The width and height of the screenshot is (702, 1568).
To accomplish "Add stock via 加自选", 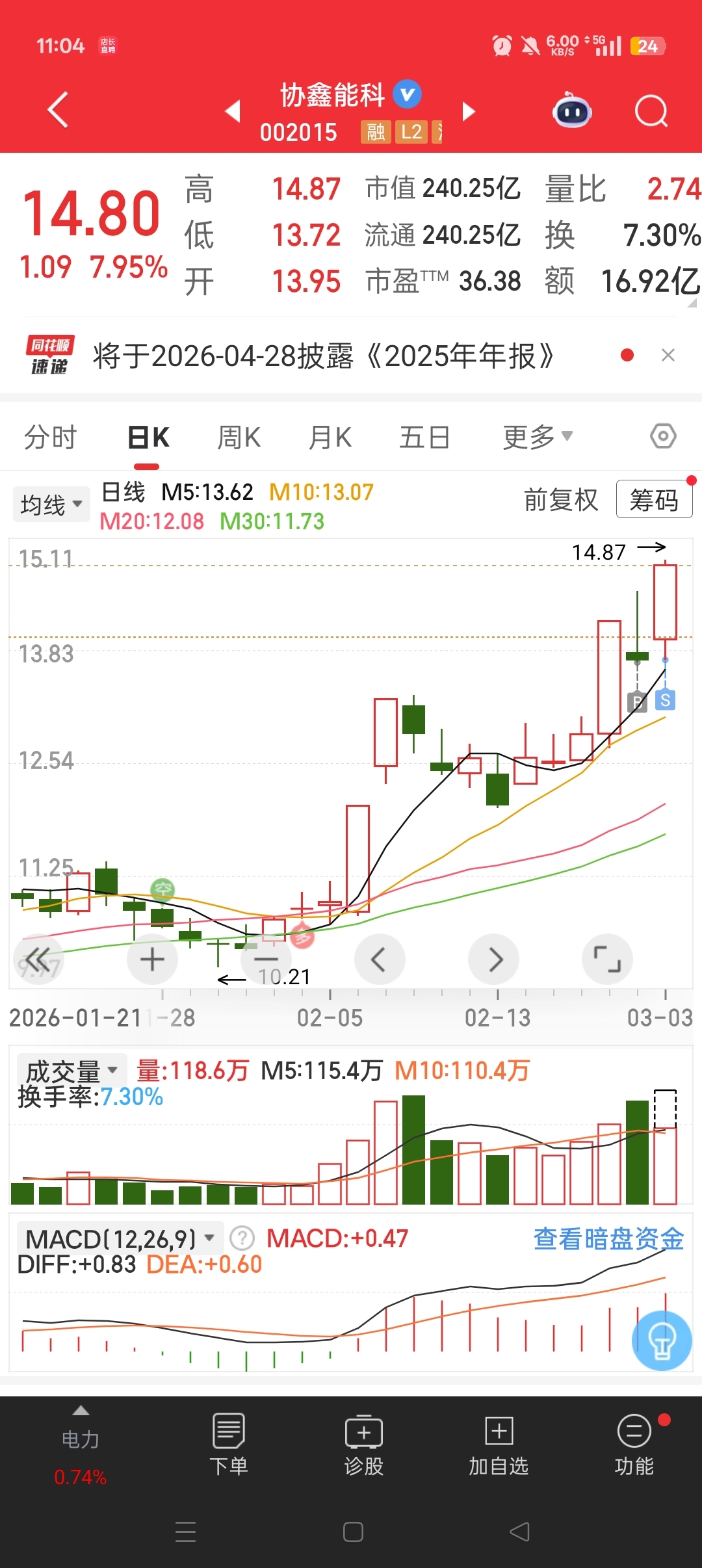I will coord(499,1444).
